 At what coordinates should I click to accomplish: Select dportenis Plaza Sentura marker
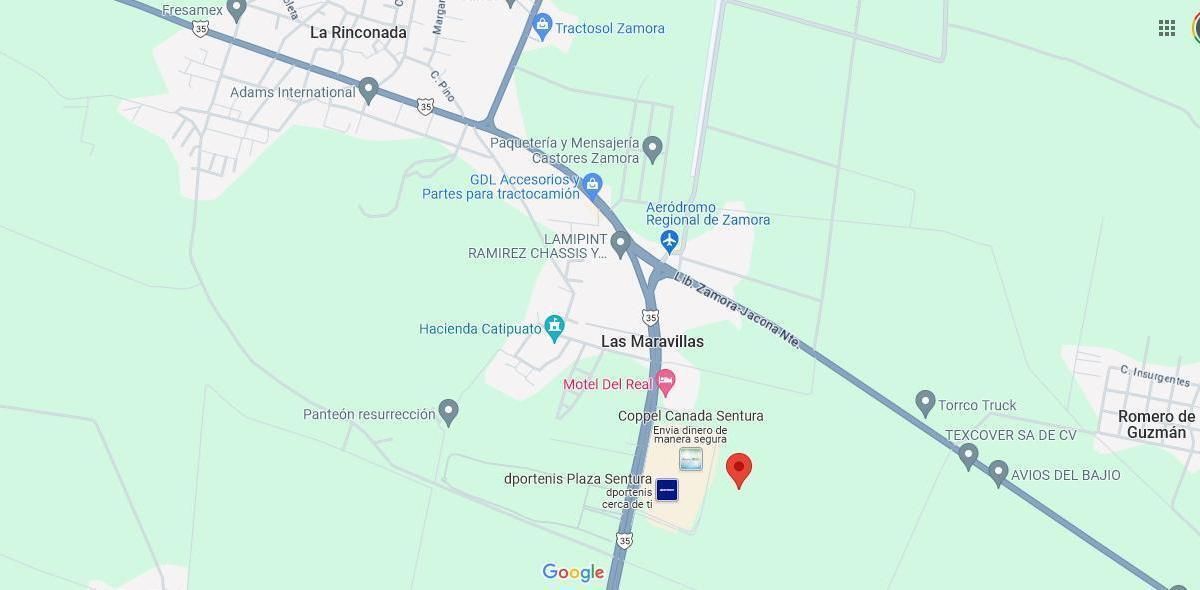point(667,489)
